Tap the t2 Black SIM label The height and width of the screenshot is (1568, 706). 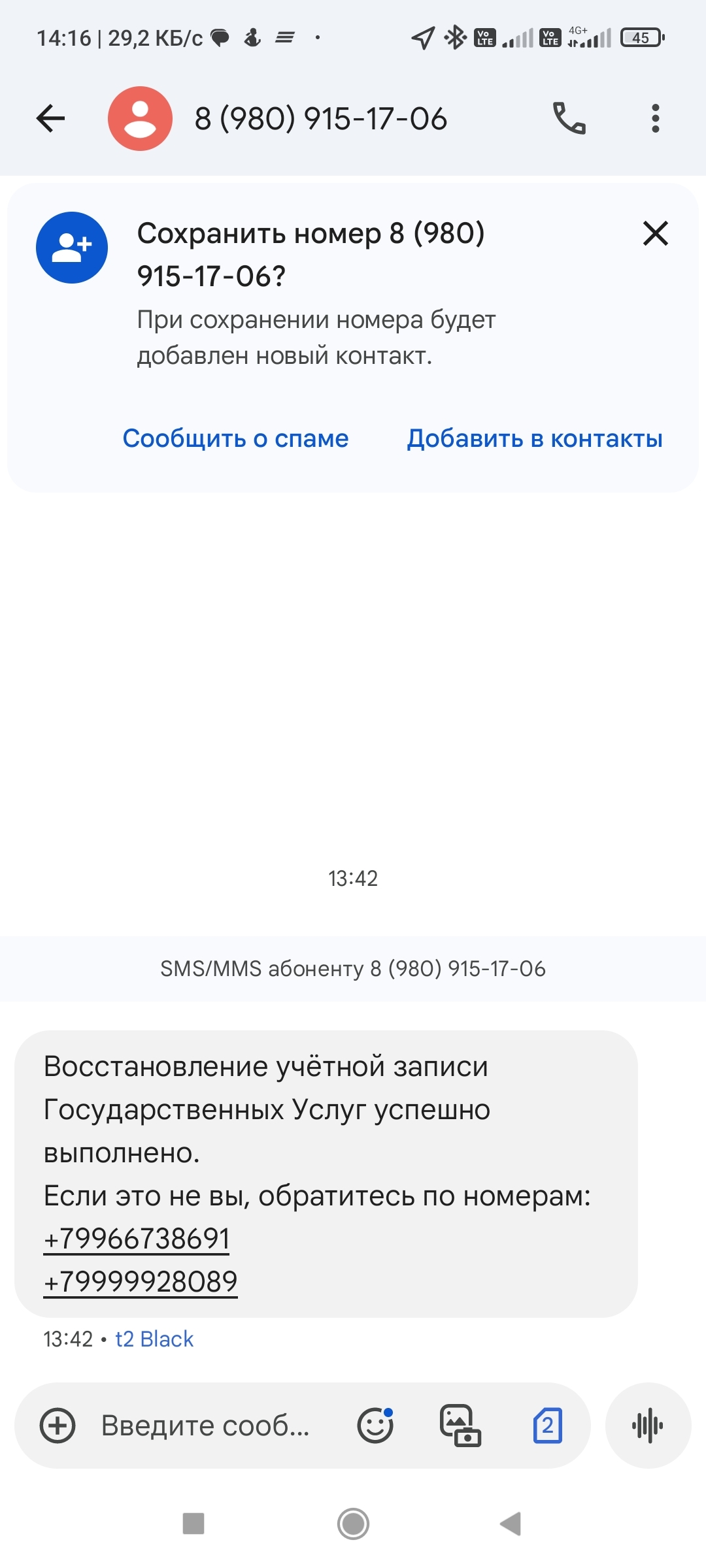pyautogui.click(x=154, y=1339)
